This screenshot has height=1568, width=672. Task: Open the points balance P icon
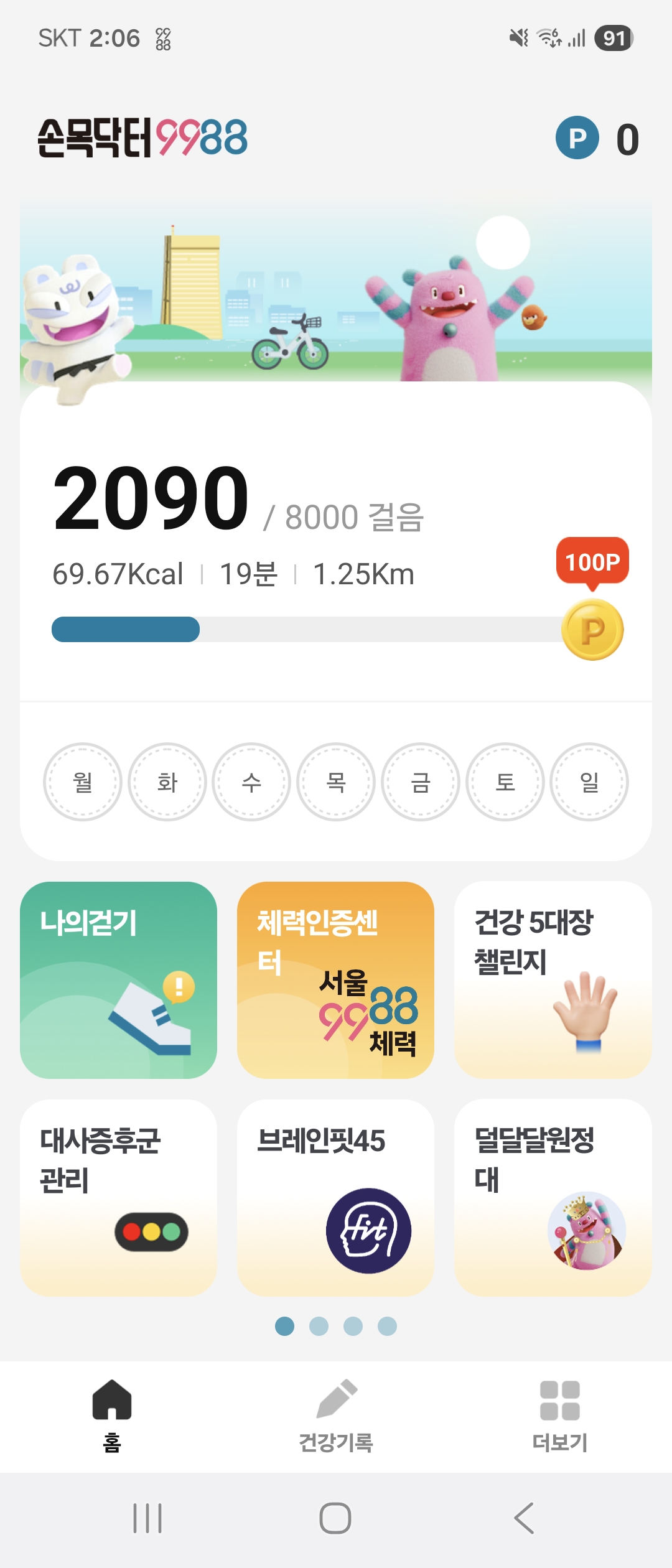point(577,138)
